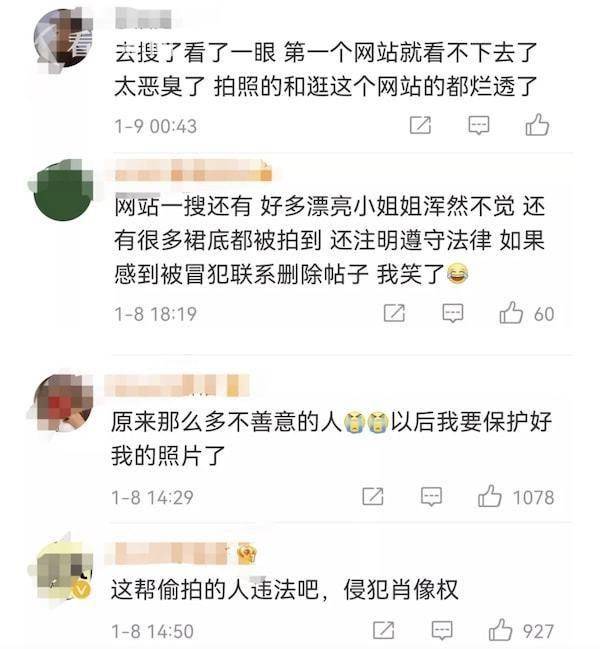600x649 pixels.
Task: Like the comment posted at 1-9 00:43
Action: (537, 125)
